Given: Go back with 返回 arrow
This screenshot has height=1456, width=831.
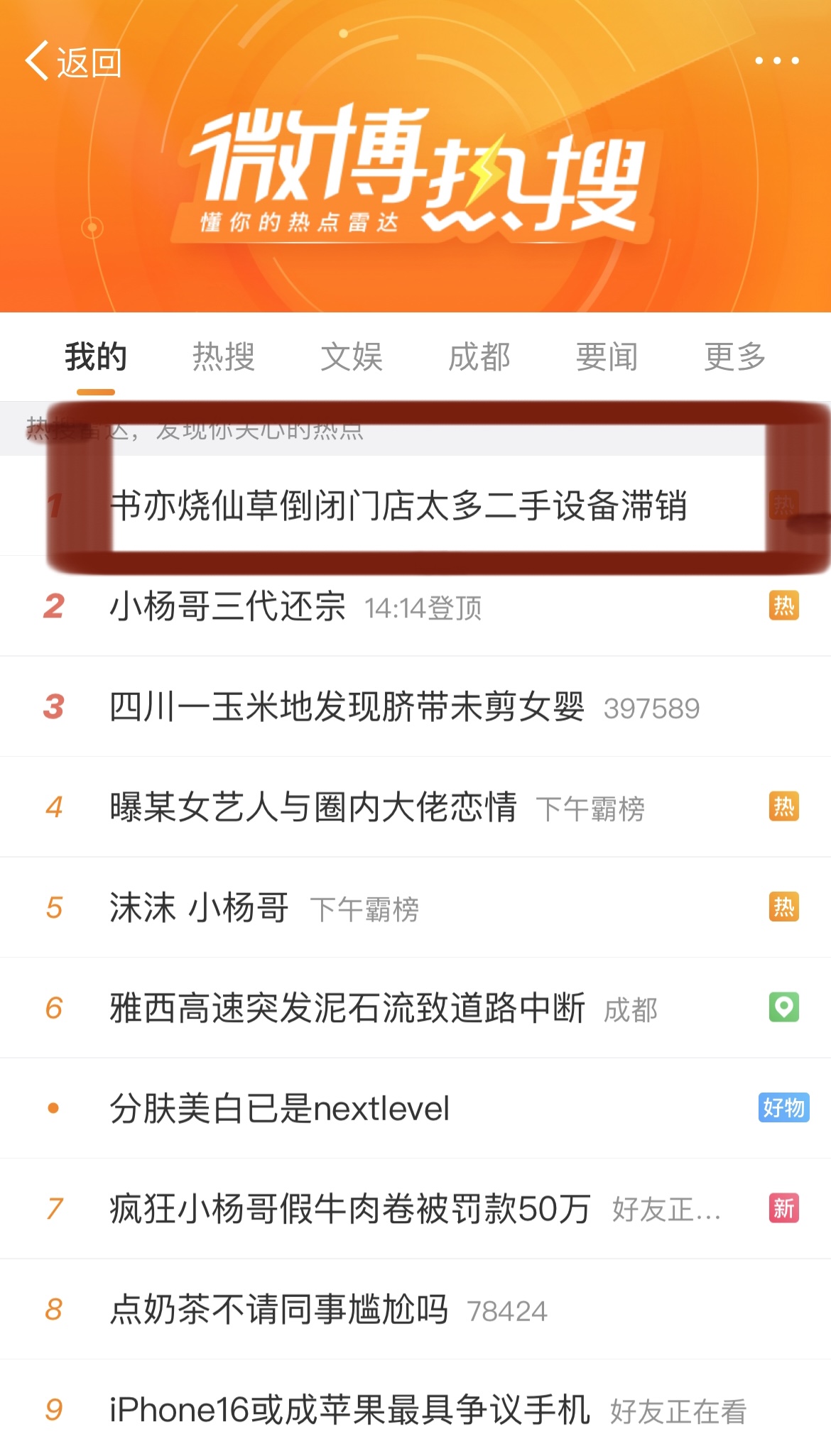Looking at the screenshot, I should click(x=72, y=62).
